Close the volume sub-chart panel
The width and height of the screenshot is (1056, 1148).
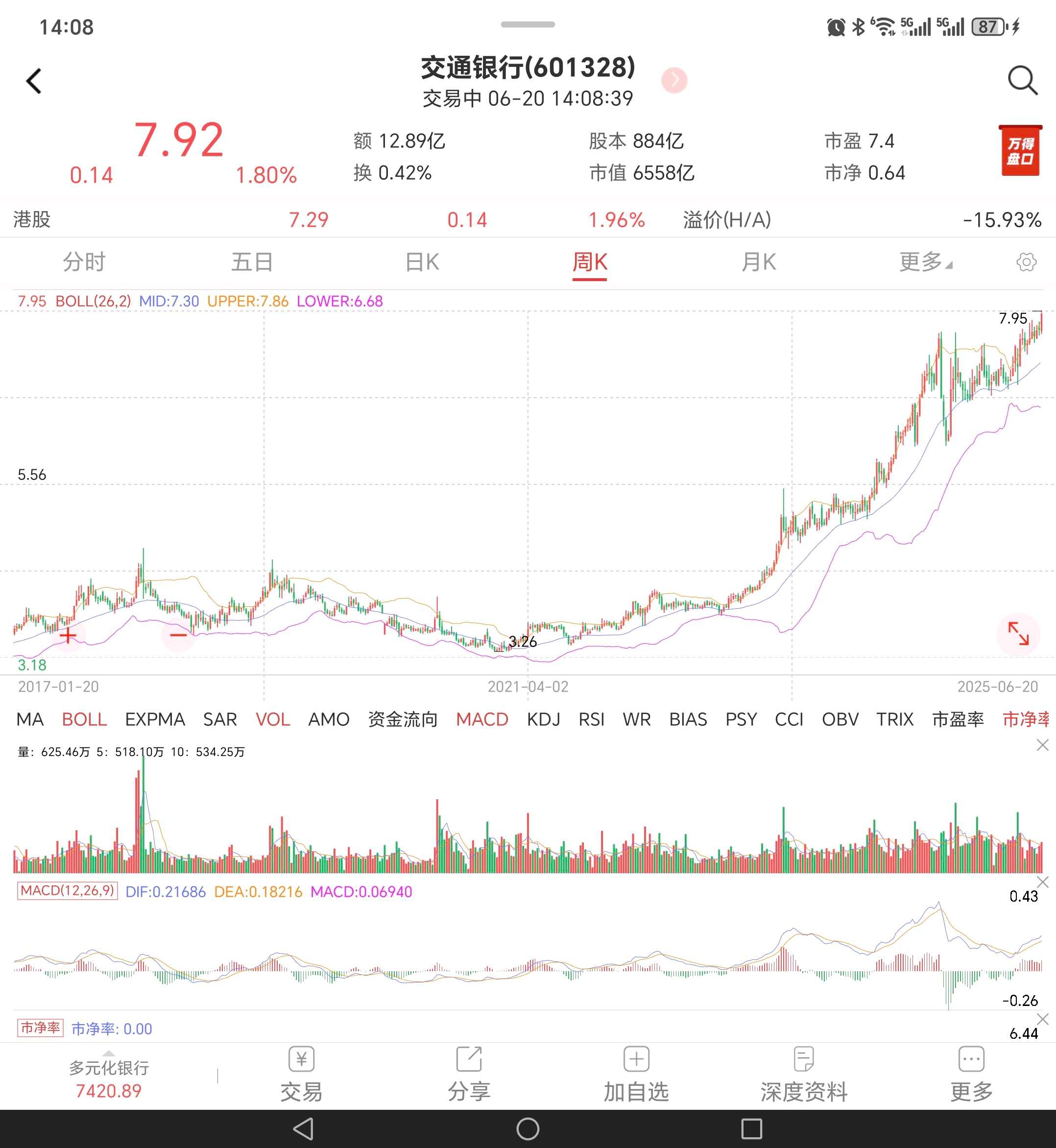[1042, 745]
